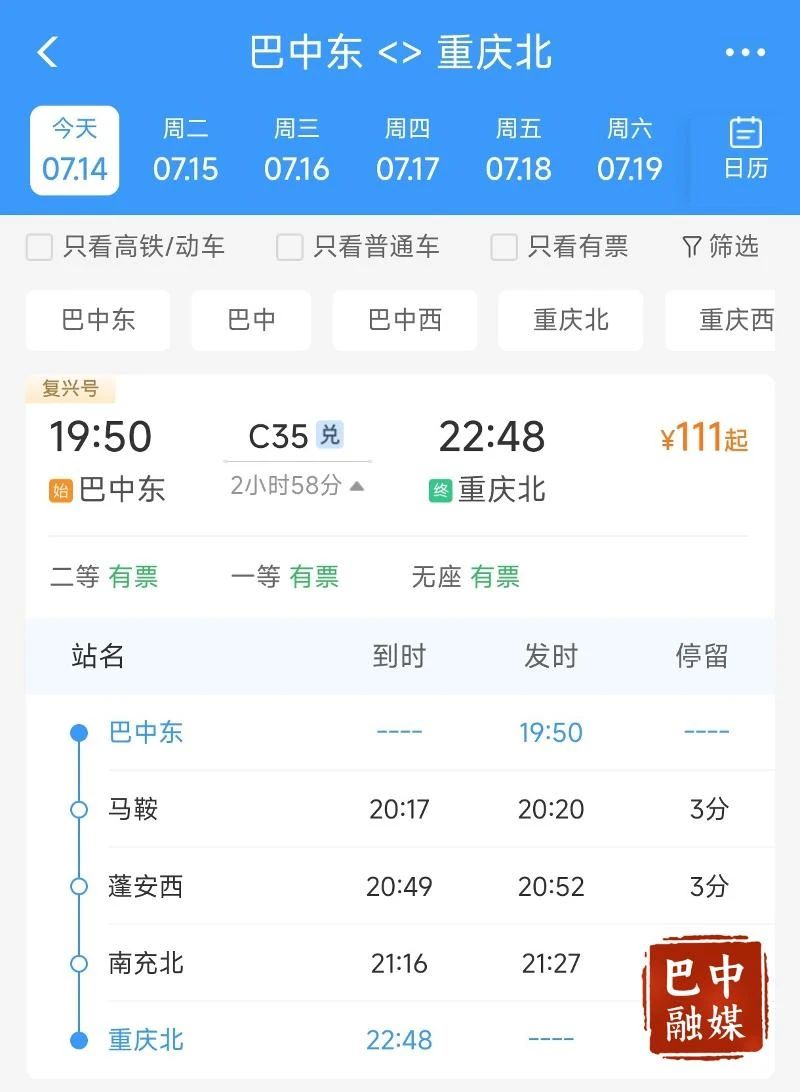
Task: Open the three-dot overflow menu
Action: coord(745,53)
